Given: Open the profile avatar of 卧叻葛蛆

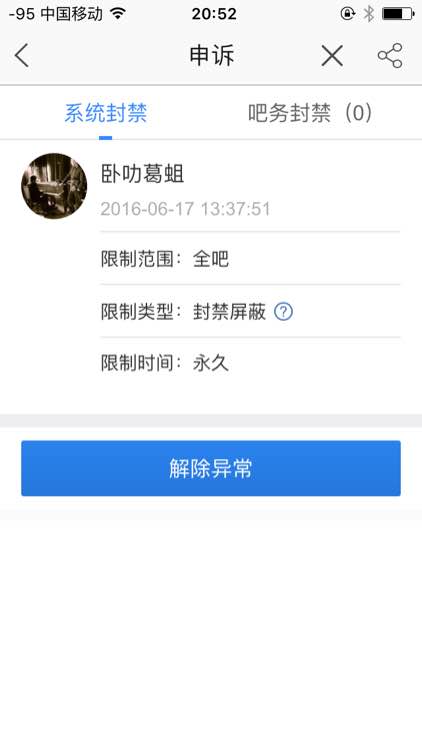Looking at the screenshot, I should coord(54,186).
